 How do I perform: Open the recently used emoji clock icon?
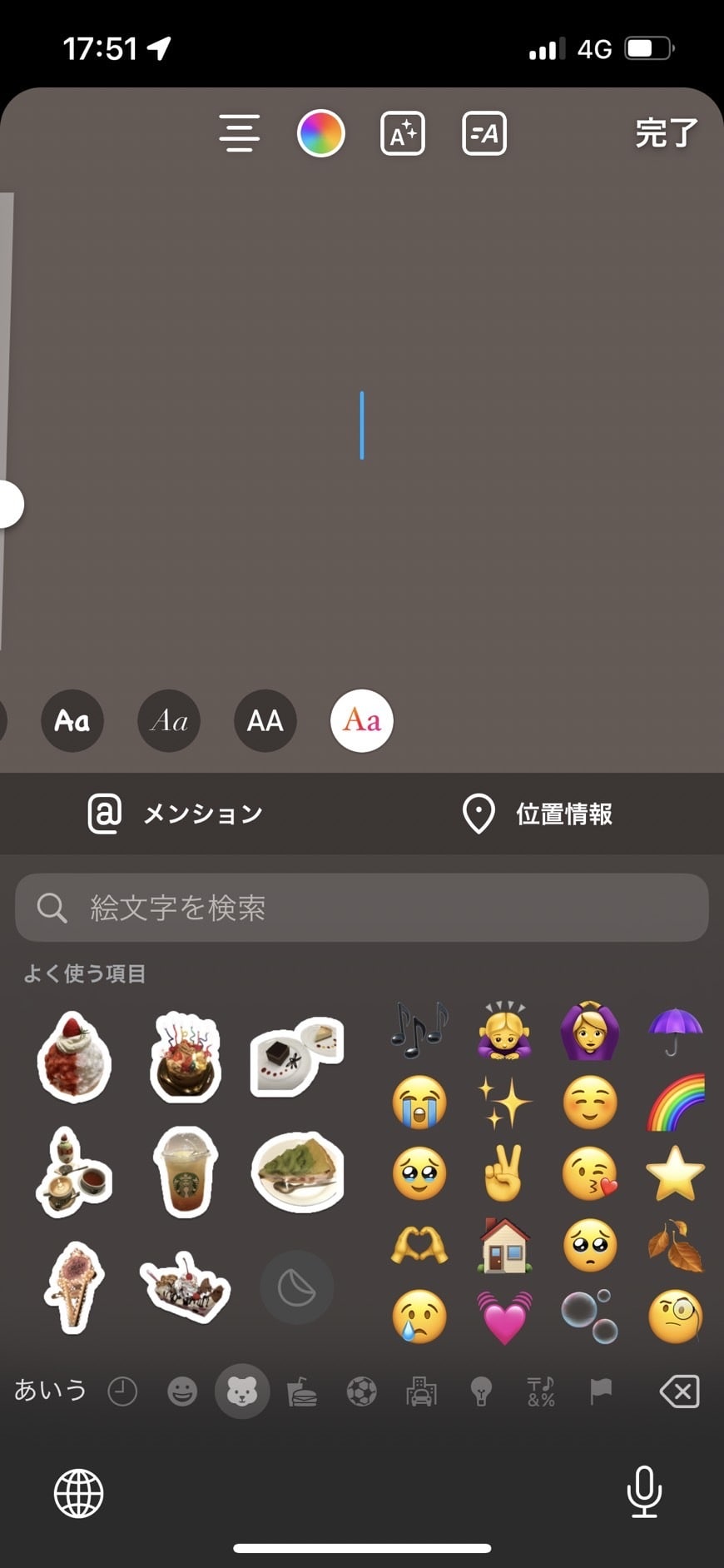coord(121,1391)
